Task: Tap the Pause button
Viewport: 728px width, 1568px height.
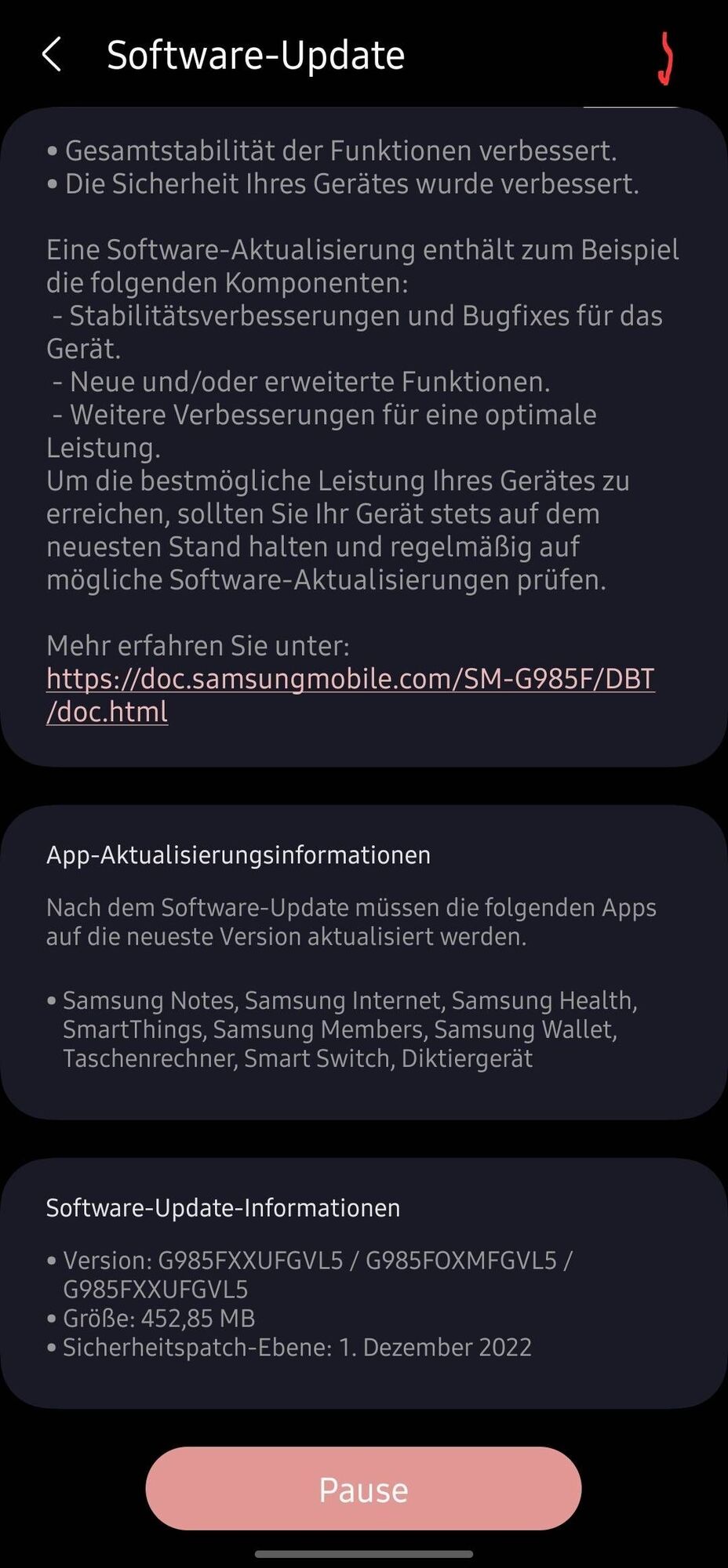Action: [x=363, y=1489]
